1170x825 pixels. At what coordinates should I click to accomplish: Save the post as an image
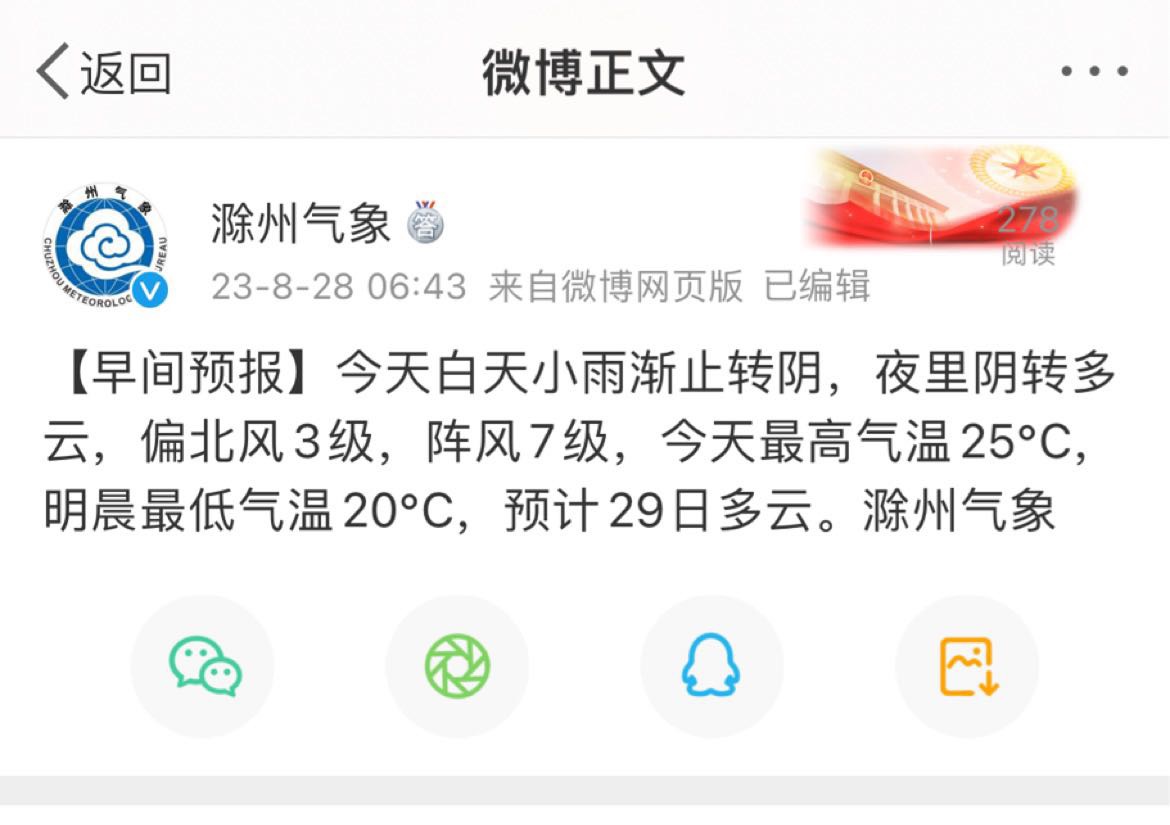[967, 667]
